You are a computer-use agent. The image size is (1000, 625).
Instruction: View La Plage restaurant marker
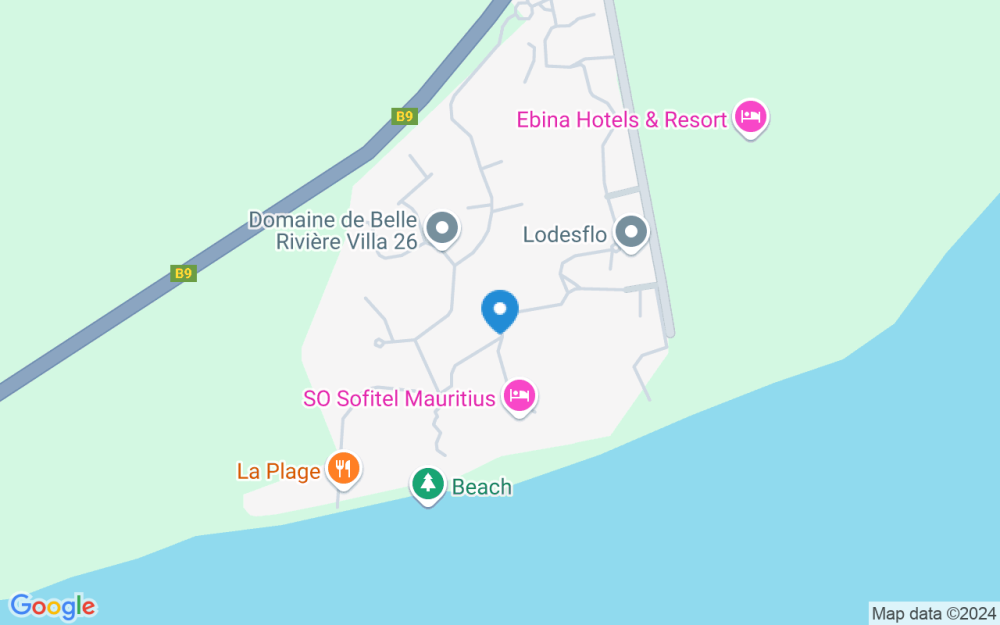[343, 467]
